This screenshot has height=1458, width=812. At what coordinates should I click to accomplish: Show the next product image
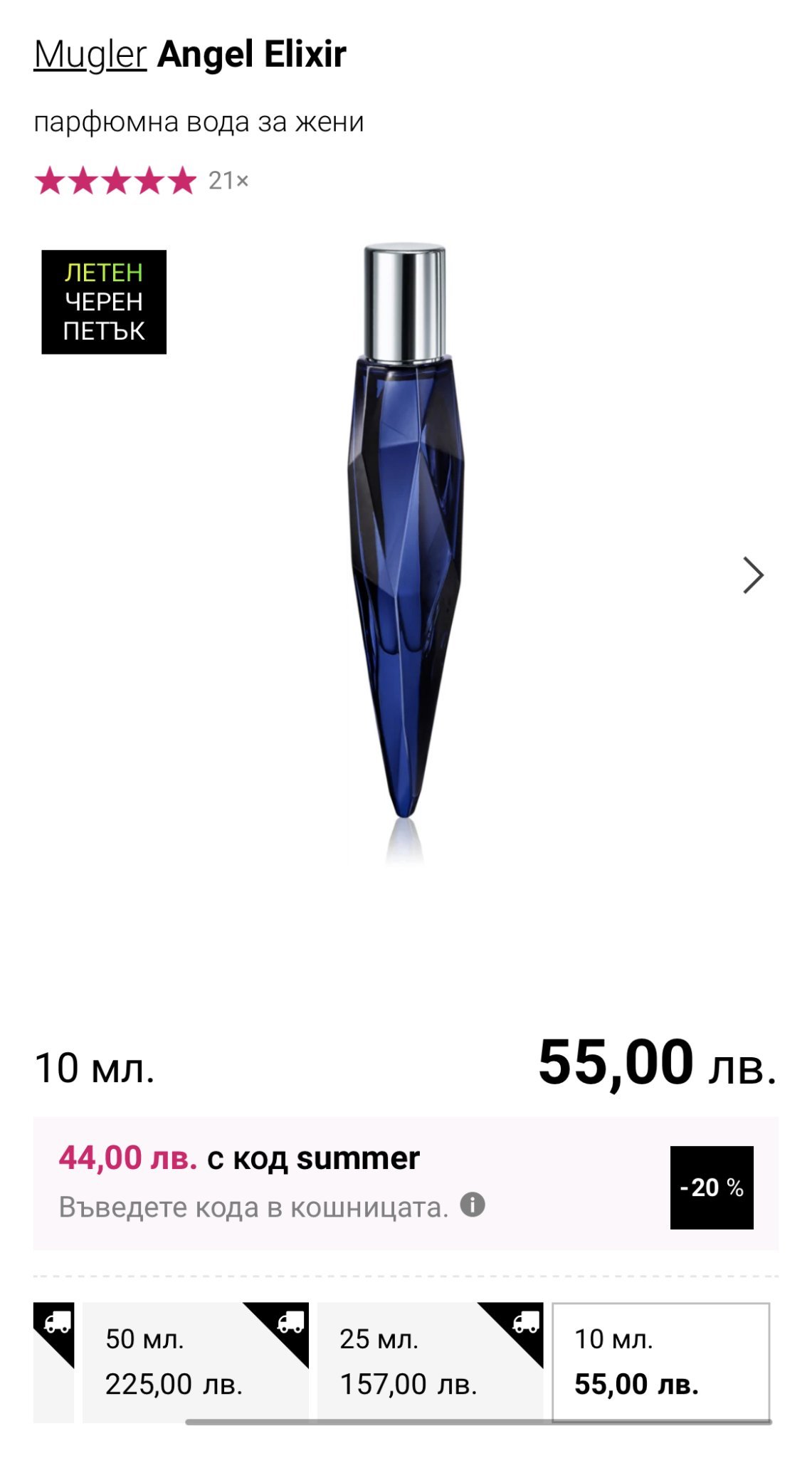click(x=752, y=575)
